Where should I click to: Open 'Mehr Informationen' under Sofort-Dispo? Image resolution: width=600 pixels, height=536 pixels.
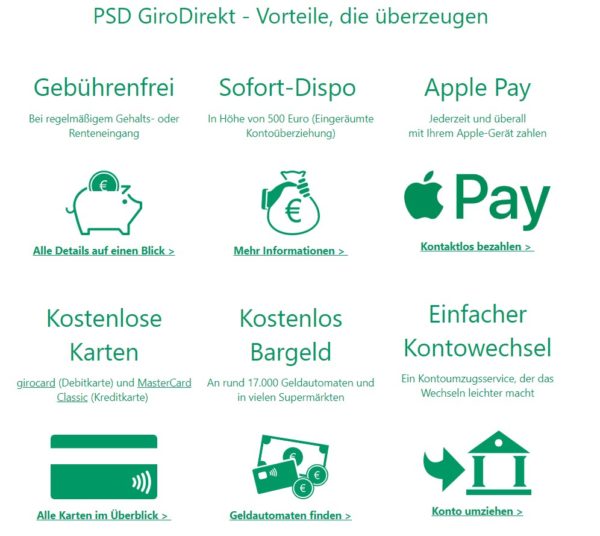click(x=290, y=251)
